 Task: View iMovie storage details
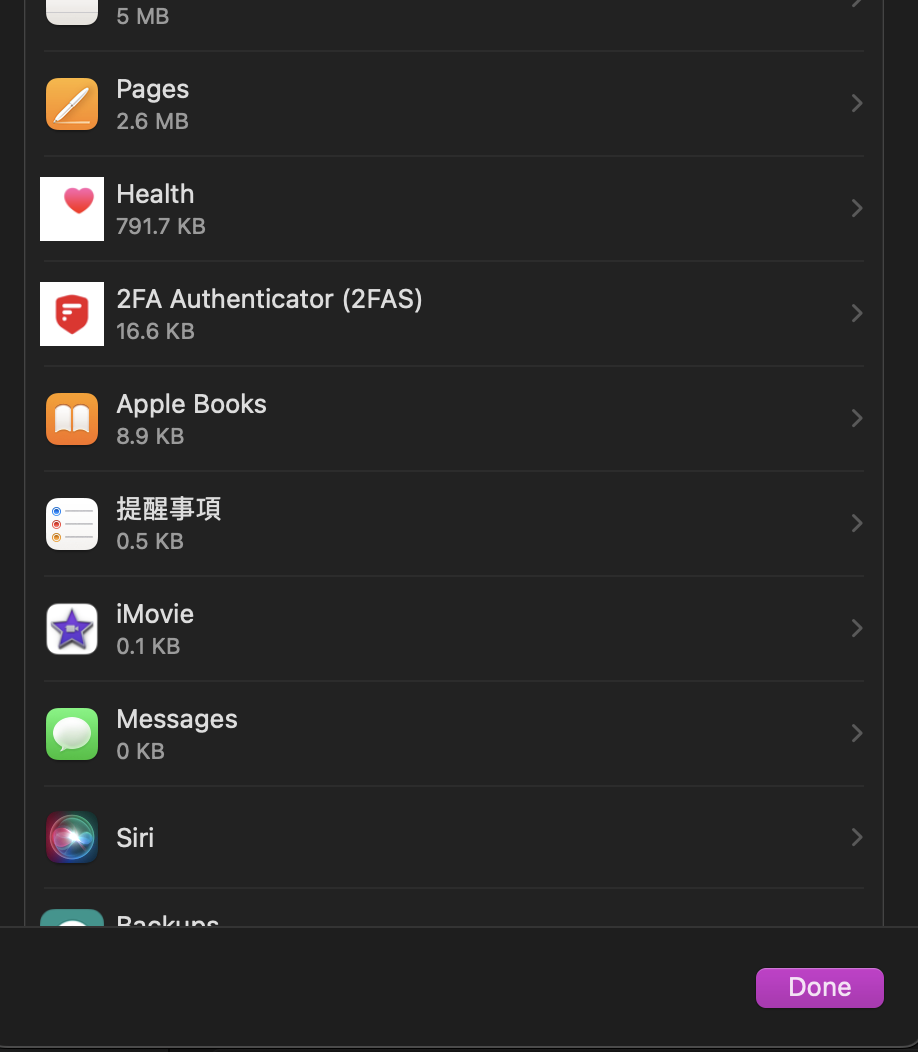453,629
